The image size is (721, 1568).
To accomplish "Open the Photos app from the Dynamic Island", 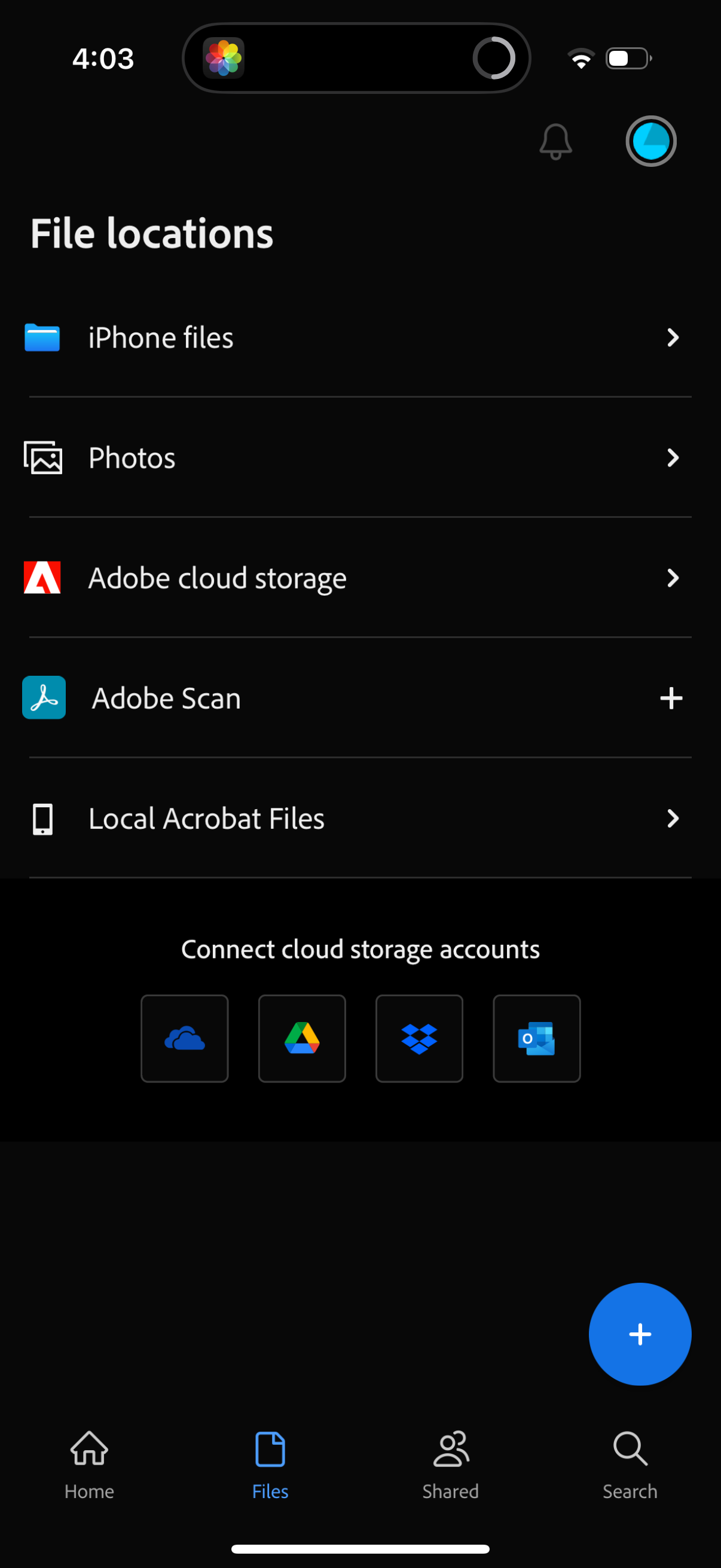I will coord(225,57).
